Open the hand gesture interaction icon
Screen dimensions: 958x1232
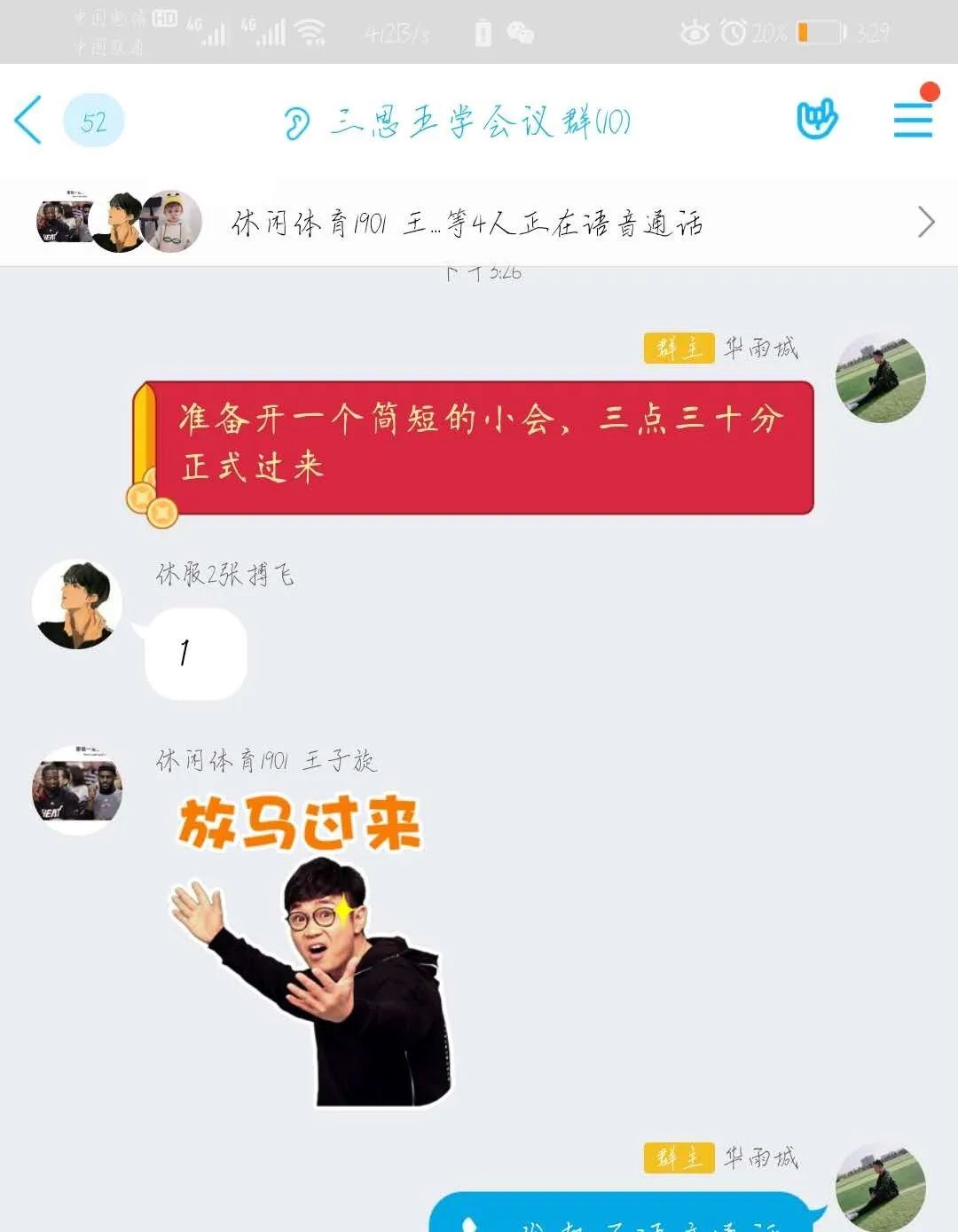[x=816, y=120]
